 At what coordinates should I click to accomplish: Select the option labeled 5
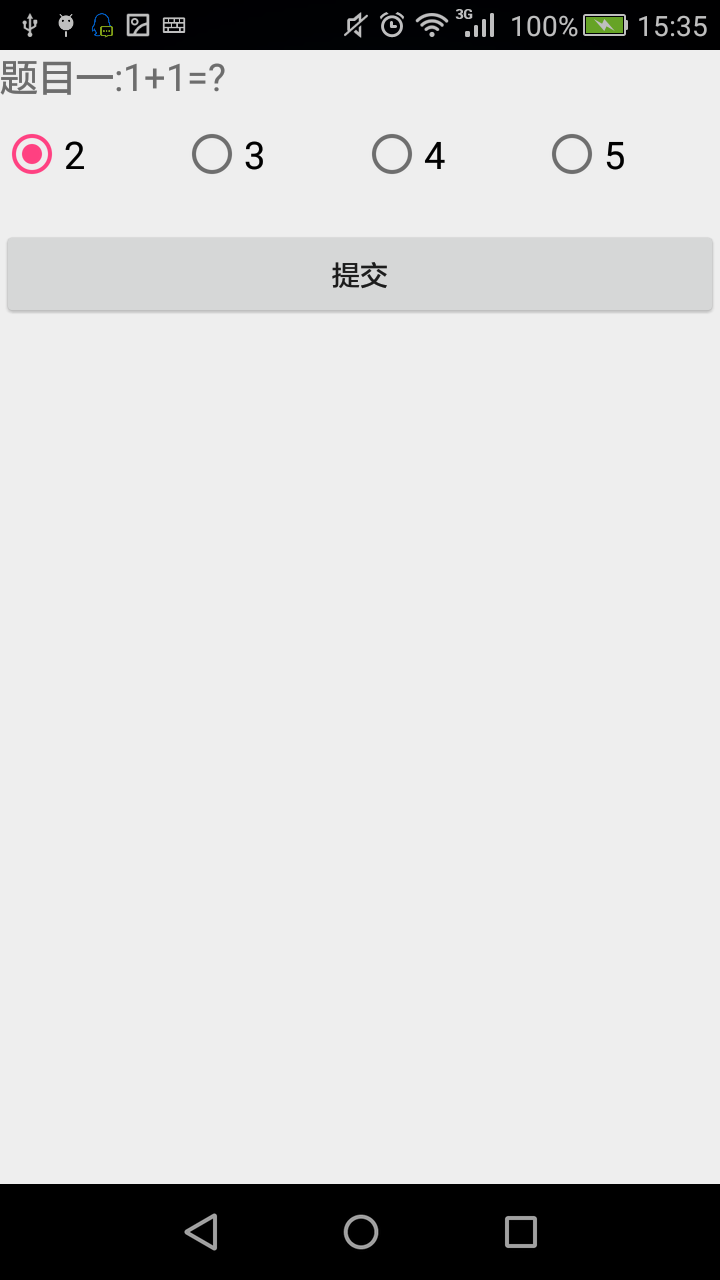point(572,155)
